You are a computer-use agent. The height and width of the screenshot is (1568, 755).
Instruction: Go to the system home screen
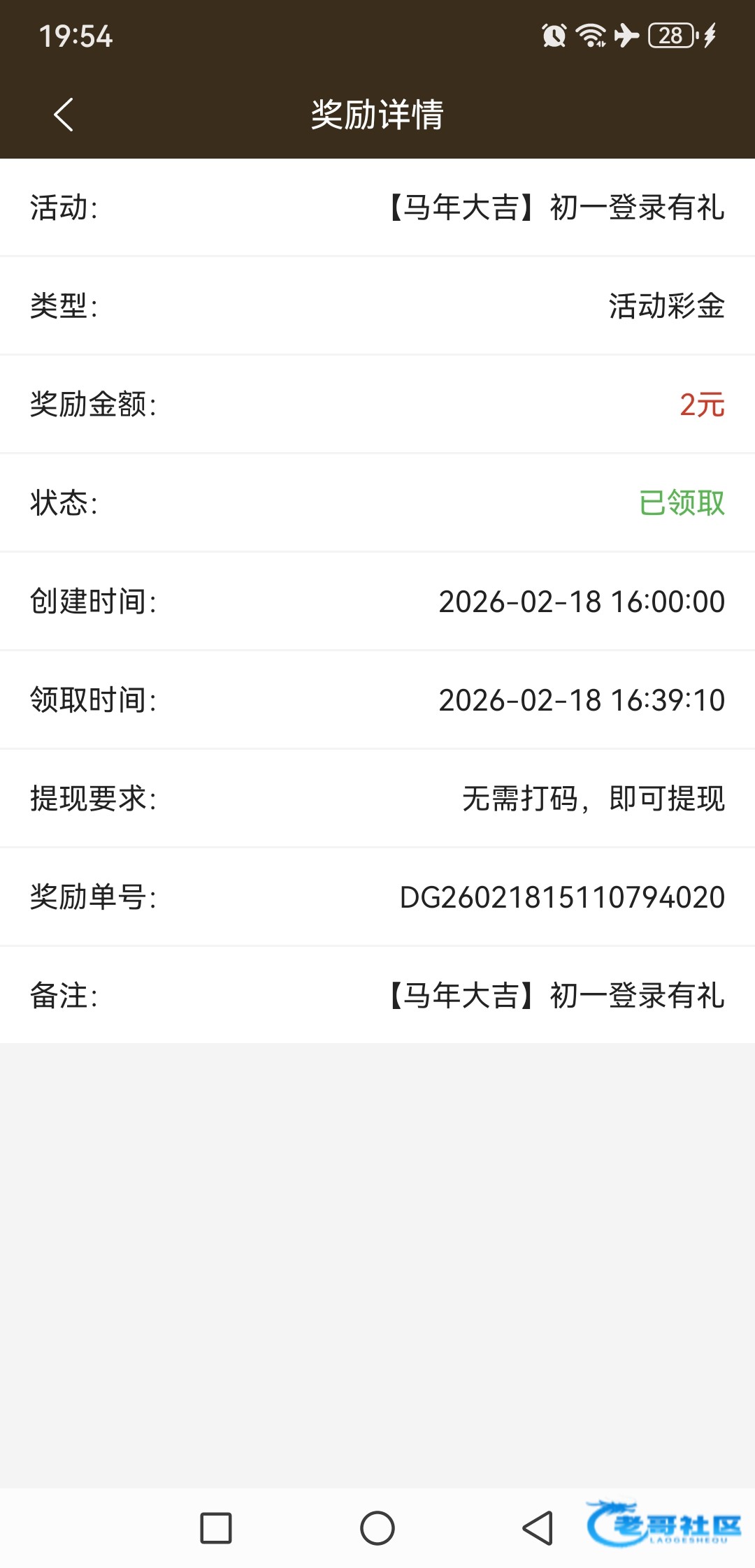point(377,1528)
